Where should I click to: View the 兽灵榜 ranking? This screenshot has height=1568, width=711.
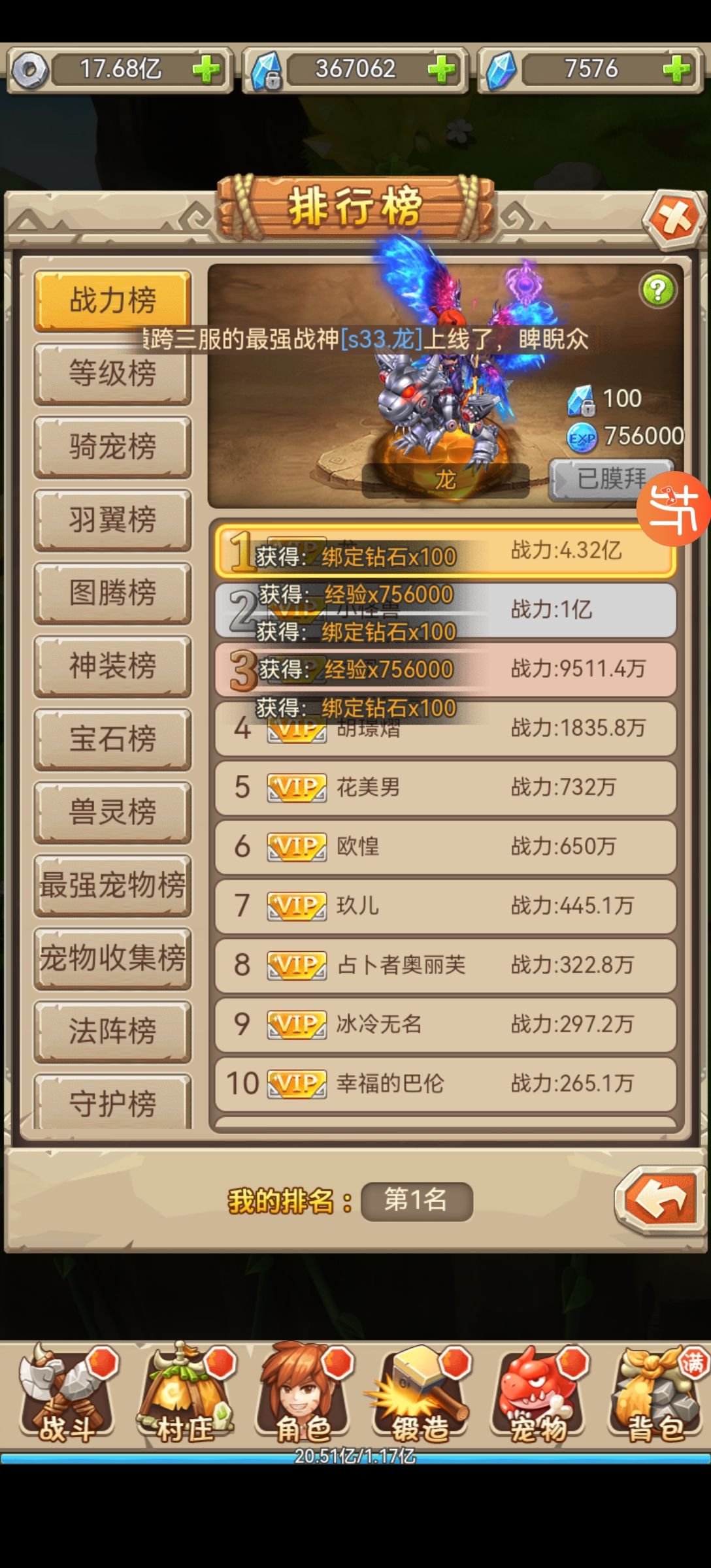pos(112,813)
